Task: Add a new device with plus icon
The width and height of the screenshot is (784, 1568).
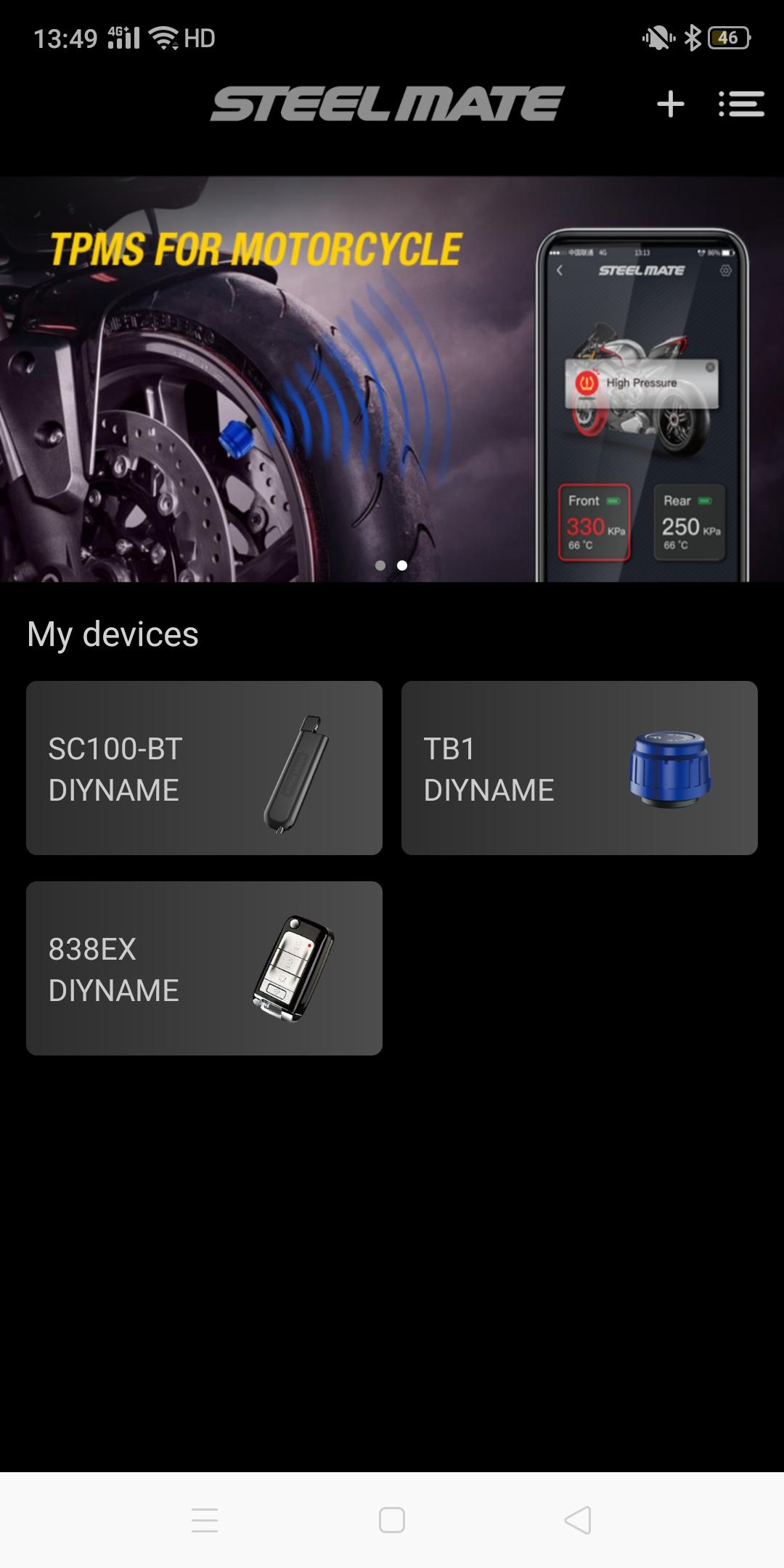Action: click(670, 104)
